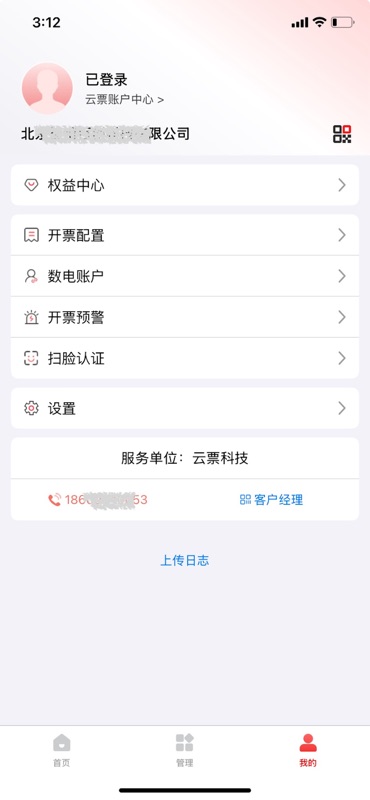Start 扫脸认证 face verification
This screenshot has height=800, width=370.
pyautogui.click(x=185, y=358)
